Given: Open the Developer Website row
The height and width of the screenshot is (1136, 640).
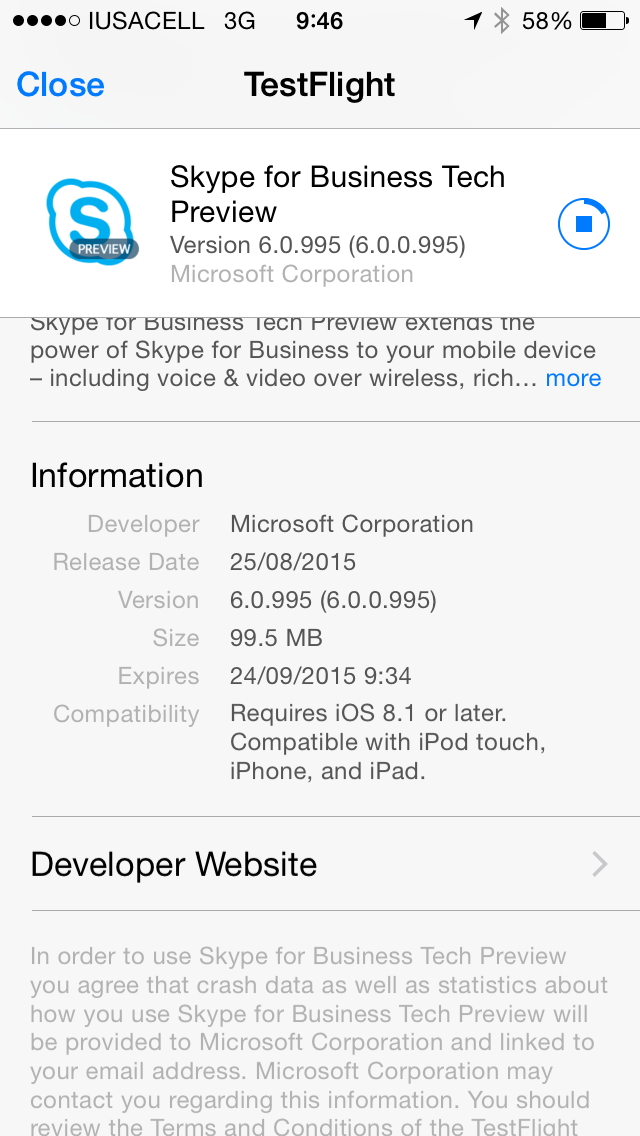Looking at the screenshot, I should 320,864.
